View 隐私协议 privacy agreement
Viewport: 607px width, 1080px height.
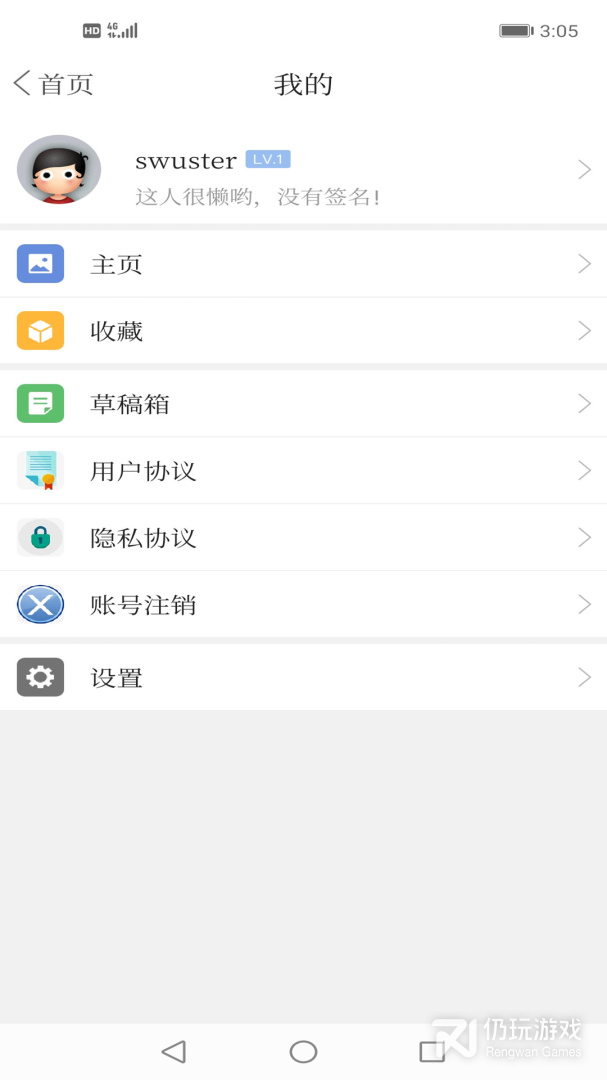(303, 538)
